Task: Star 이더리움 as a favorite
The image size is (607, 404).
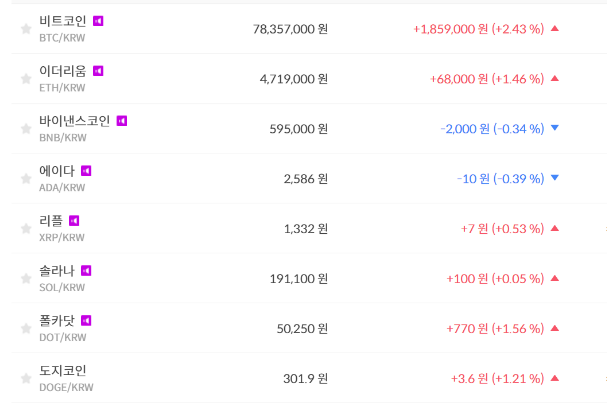Action: (x=26, y=79)
